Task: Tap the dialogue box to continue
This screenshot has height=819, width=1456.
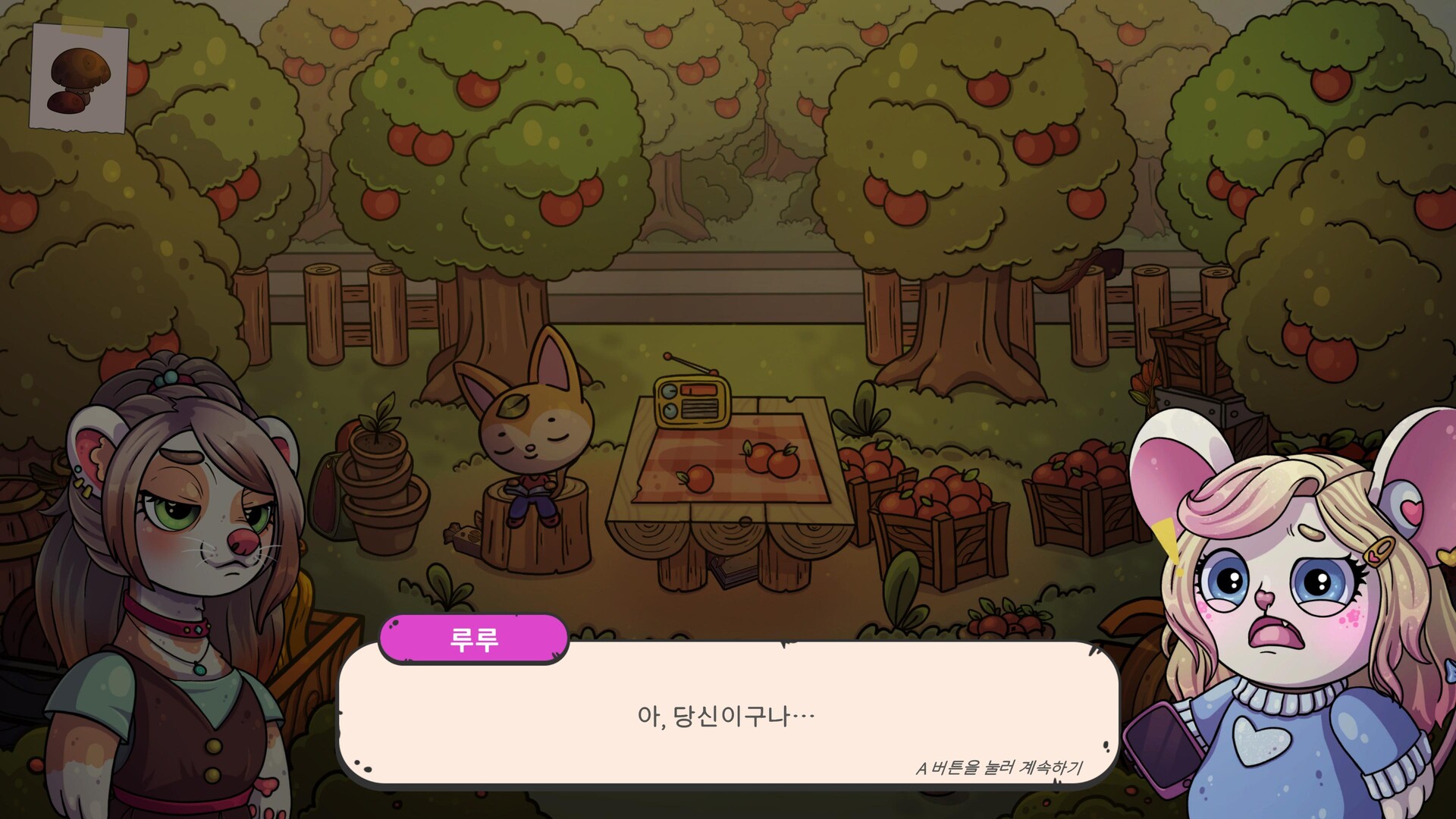Action: click(728, 717)
